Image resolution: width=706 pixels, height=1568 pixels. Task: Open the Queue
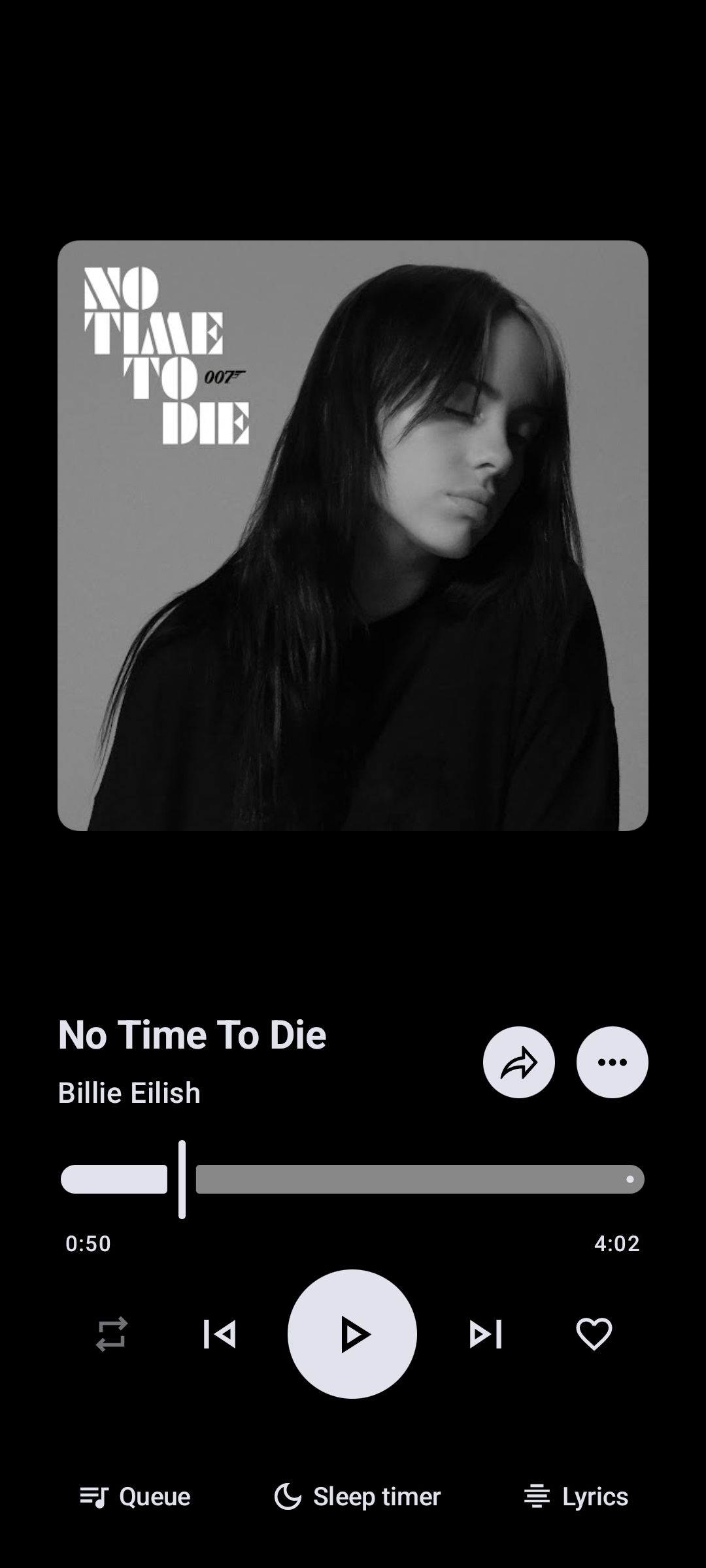[x=135, y=1496]
